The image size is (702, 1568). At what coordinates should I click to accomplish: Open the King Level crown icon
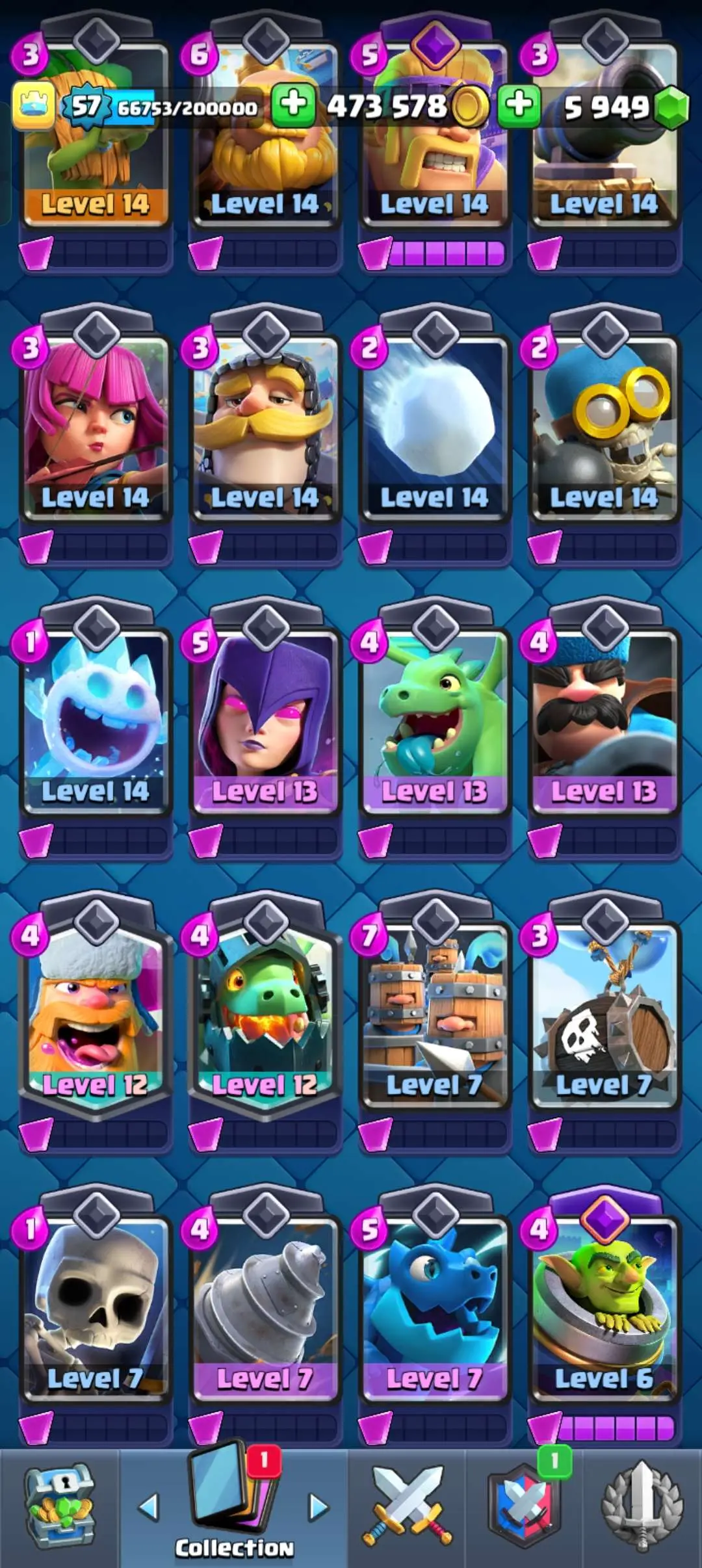click(x=32, y=105)
